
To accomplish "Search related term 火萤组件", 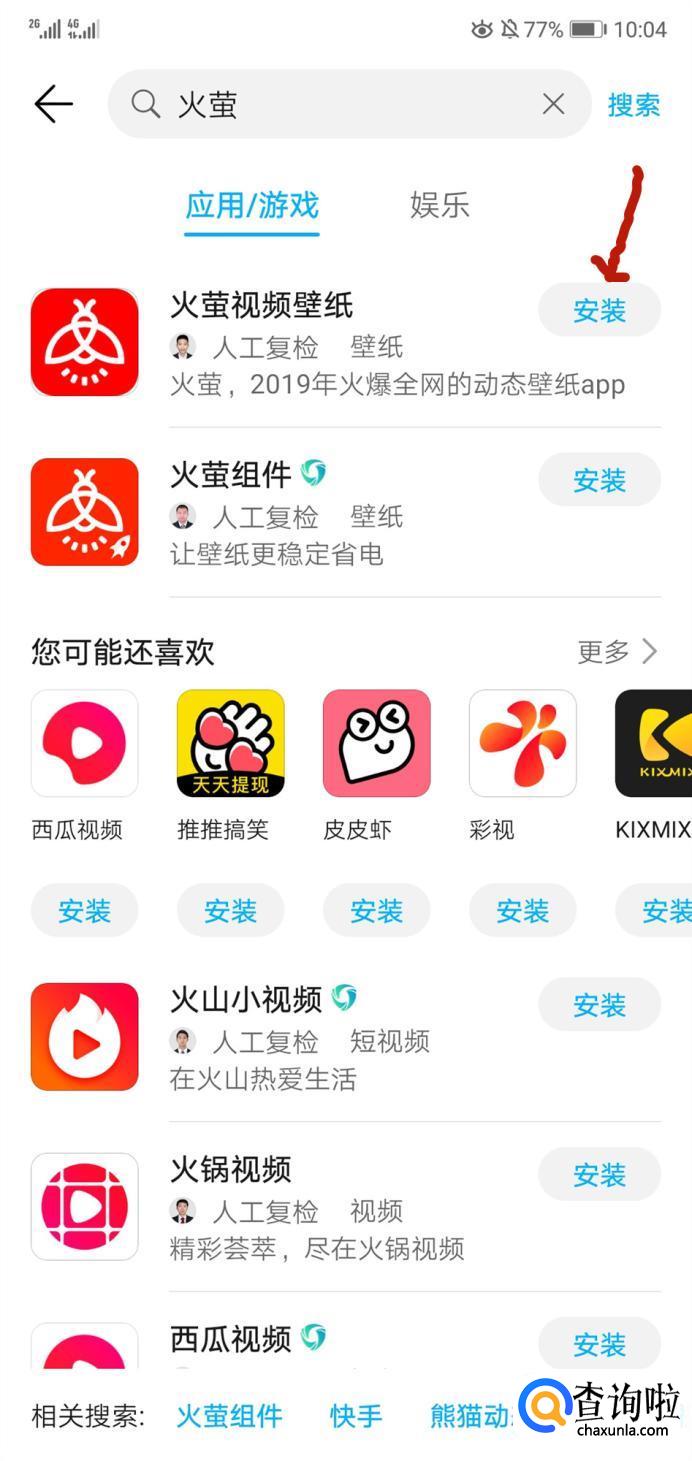I will click(x=229, y=1416).
